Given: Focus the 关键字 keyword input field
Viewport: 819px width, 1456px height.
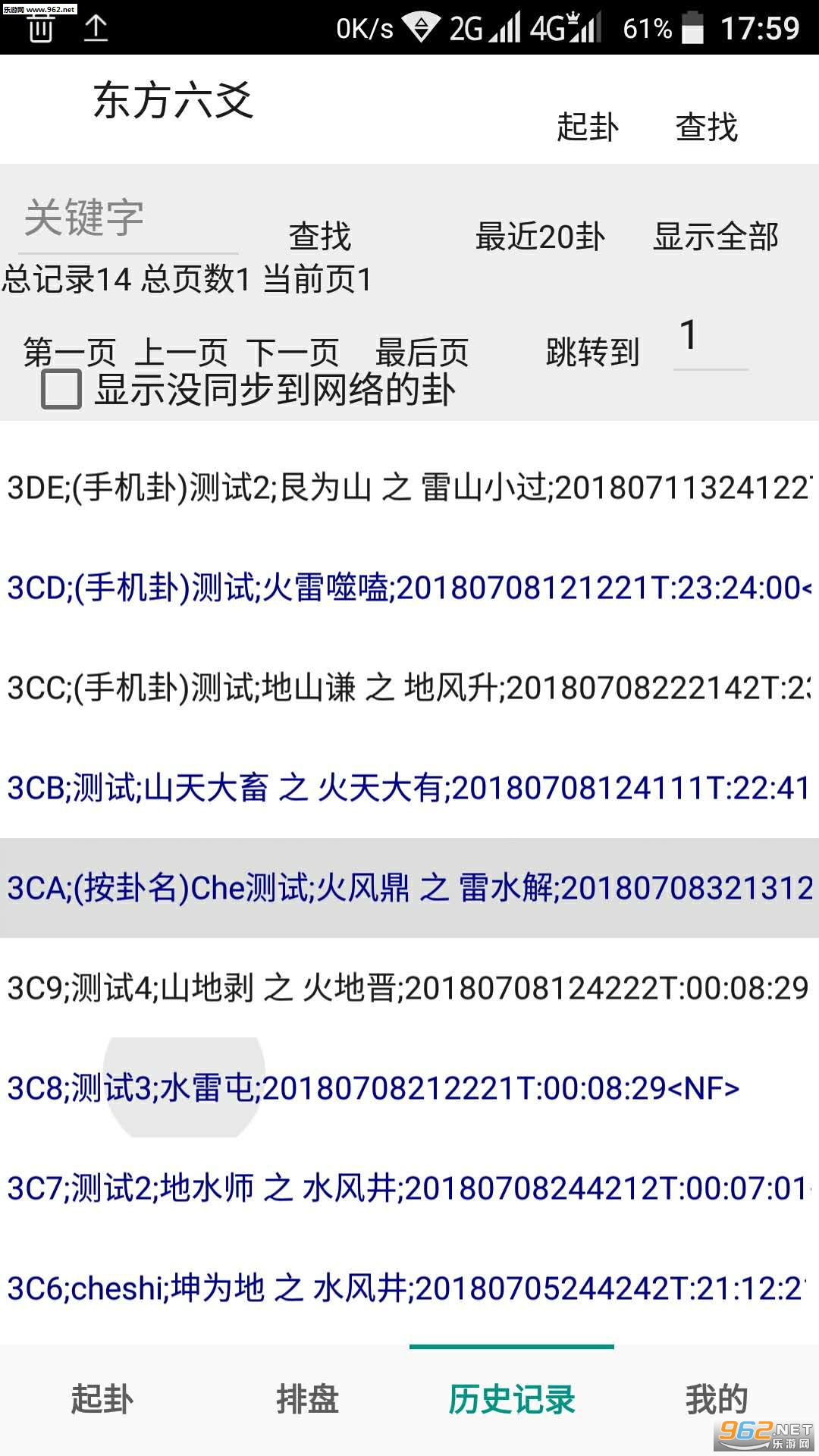Looking at the screenshot, I should [x=127, y=220].
